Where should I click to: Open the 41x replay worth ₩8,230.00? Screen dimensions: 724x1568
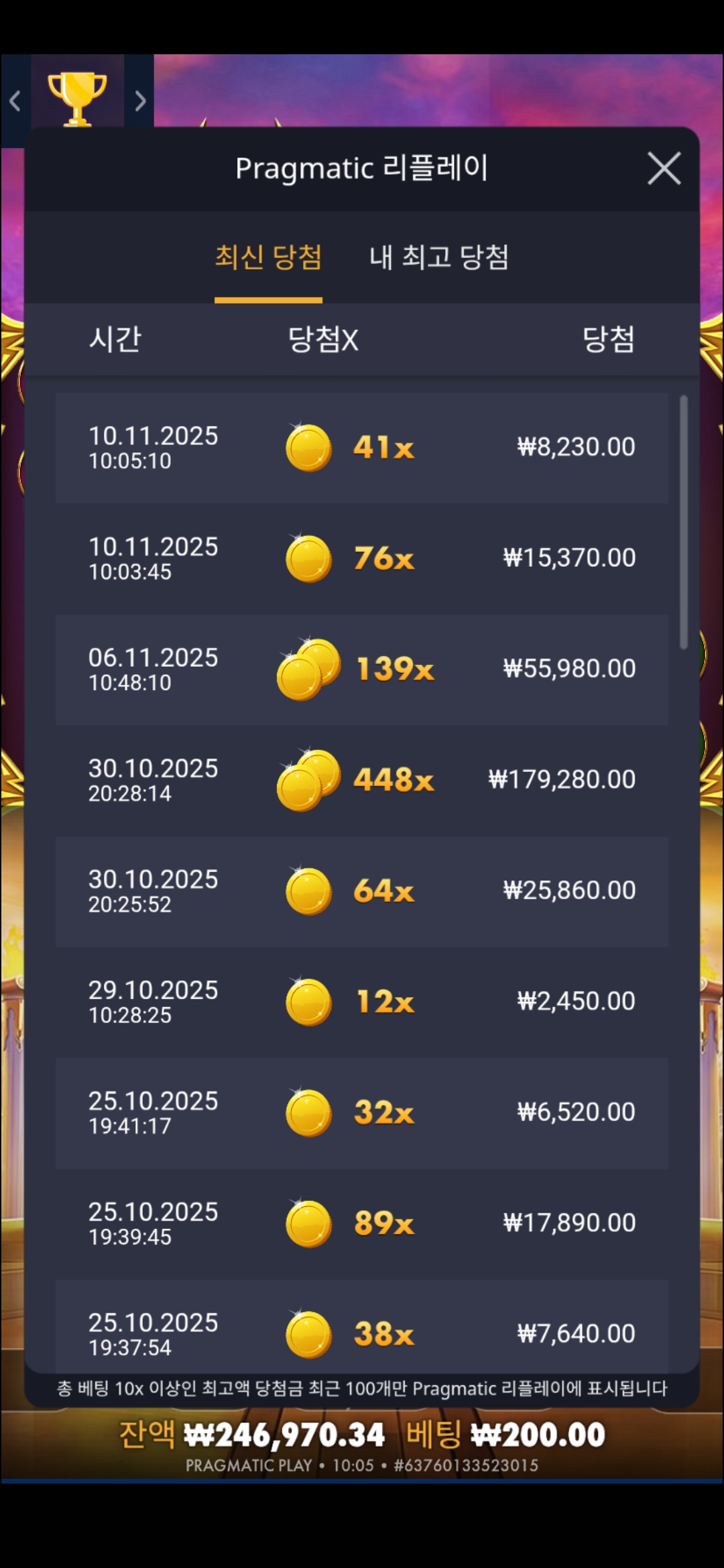point(362,448)
